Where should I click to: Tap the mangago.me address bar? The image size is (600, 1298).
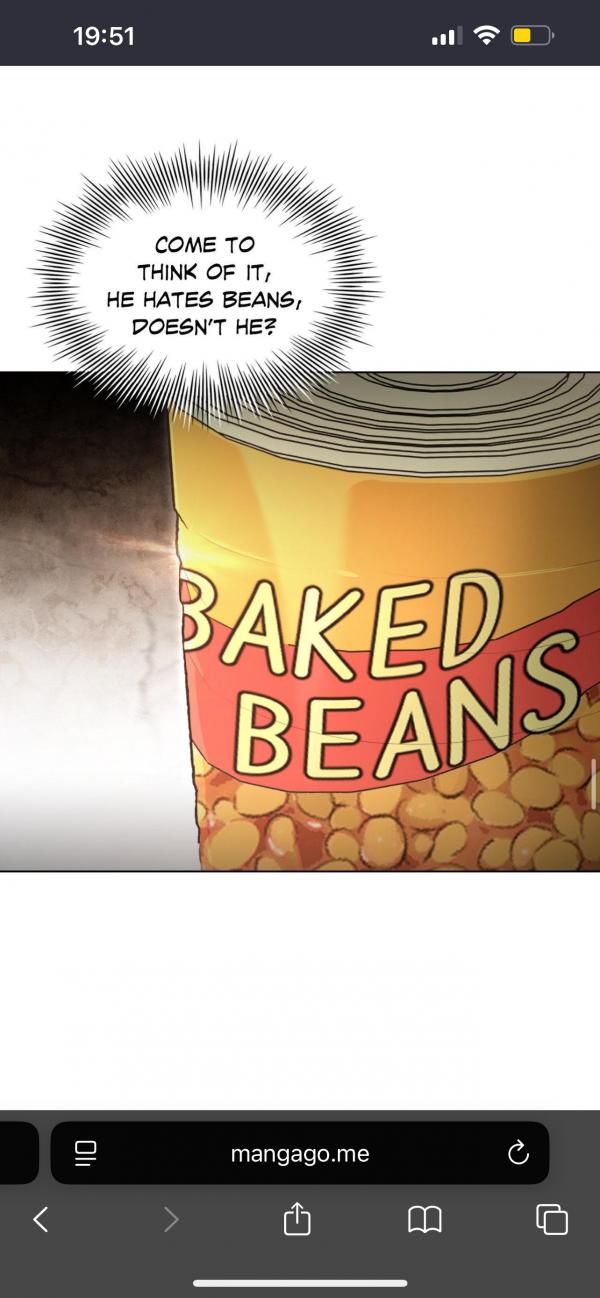[300, 1153]
